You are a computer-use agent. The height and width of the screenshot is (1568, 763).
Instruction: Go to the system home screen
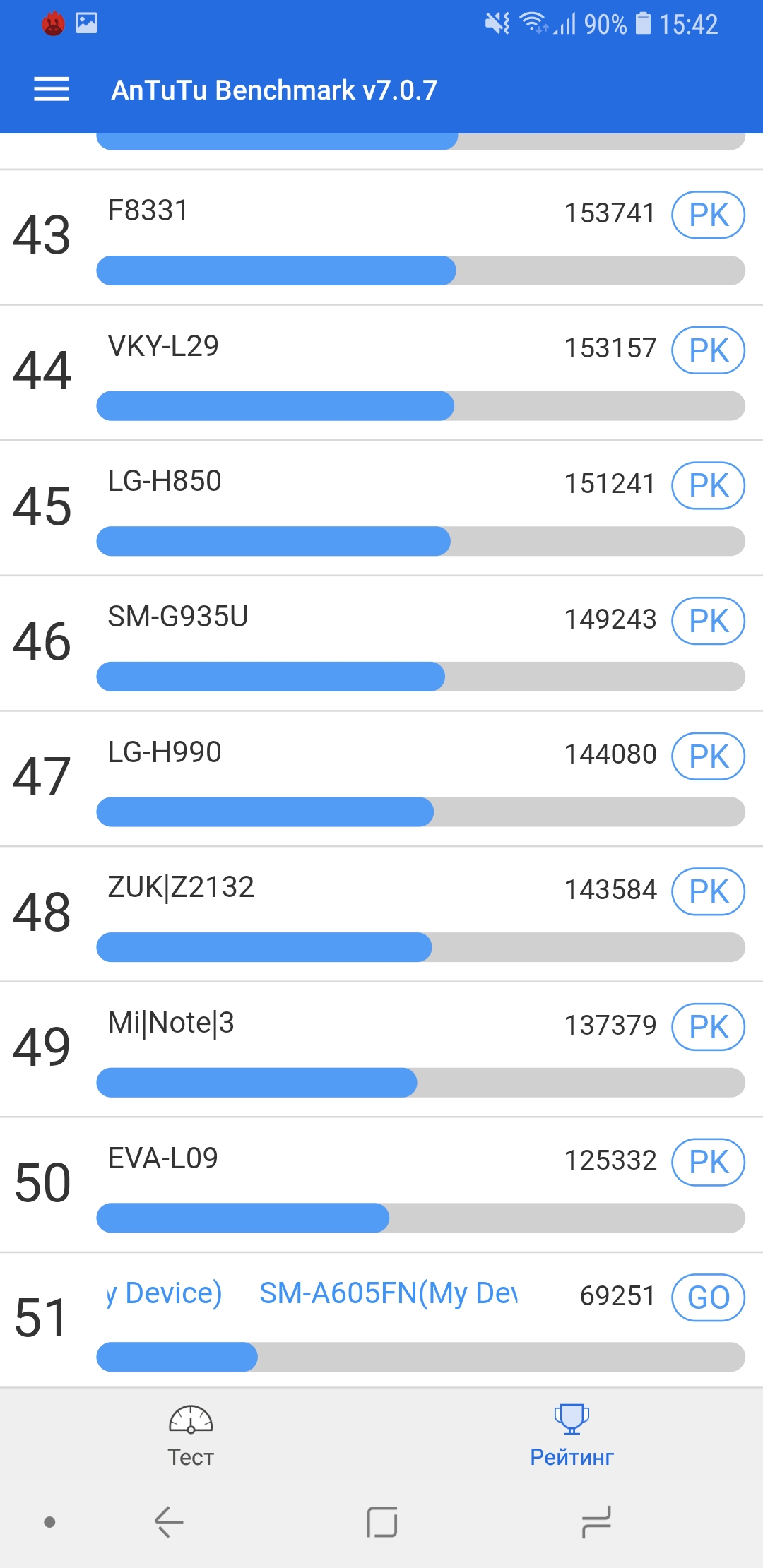click(x=382, y=1522)
